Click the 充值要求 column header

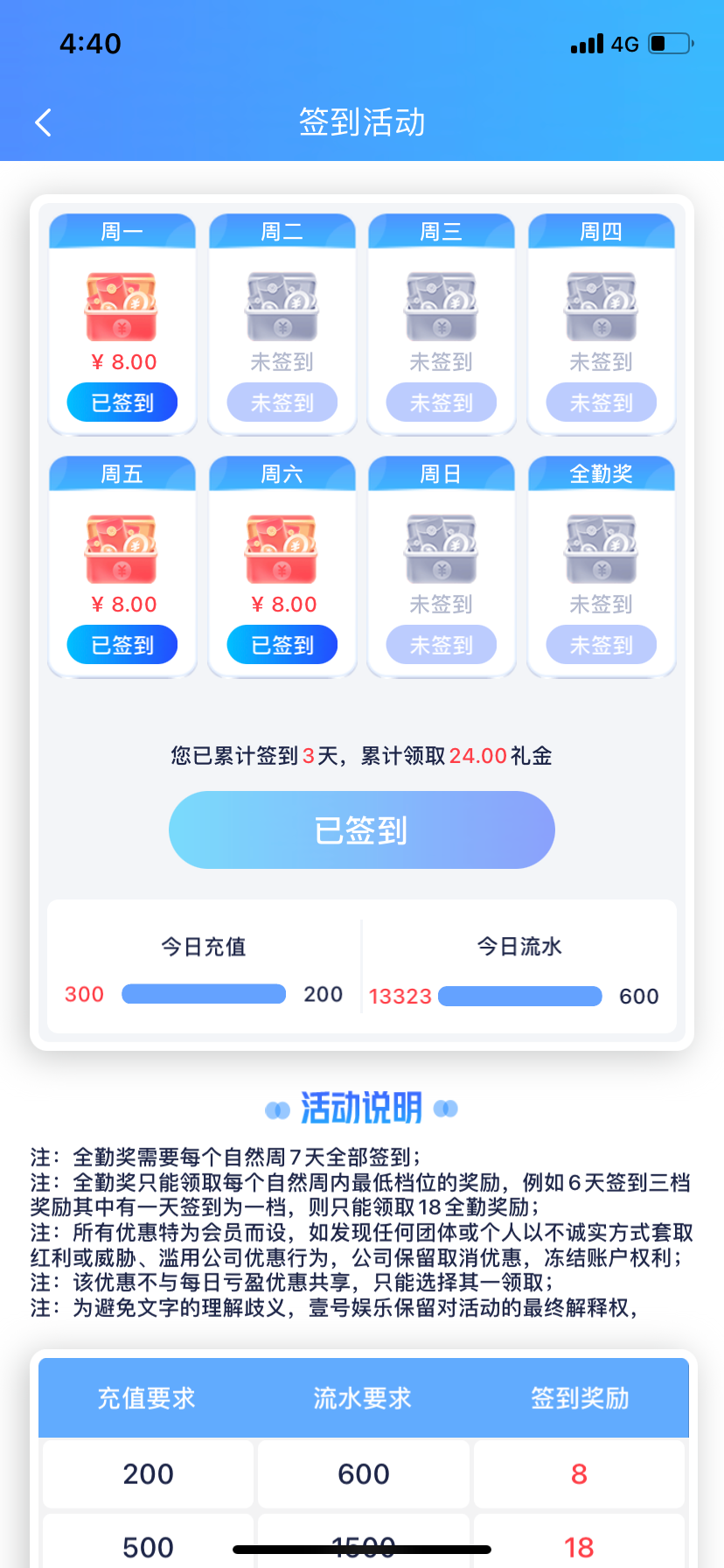pos(147,1398)
